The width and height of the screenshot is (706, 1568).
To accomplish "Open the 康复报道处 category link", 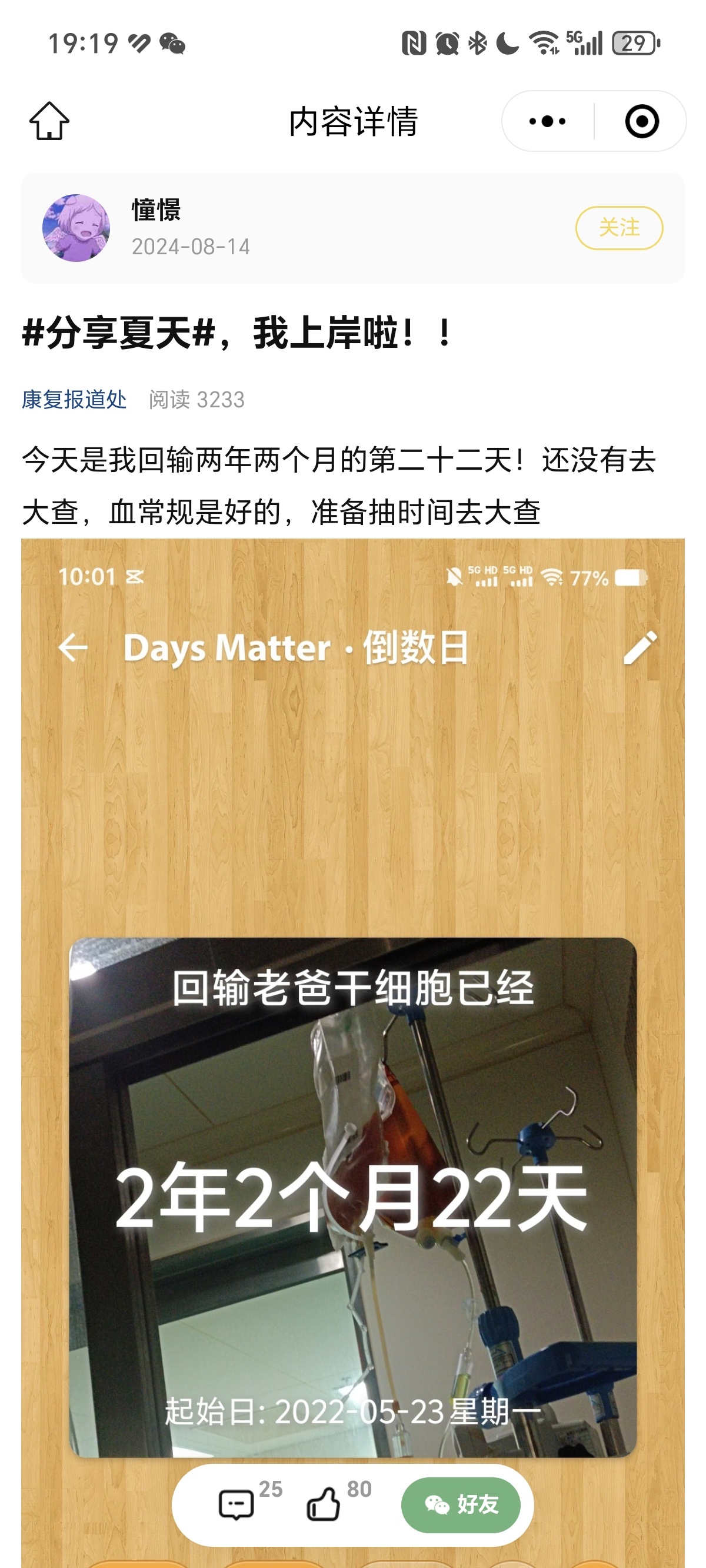I will pos(74,399).
